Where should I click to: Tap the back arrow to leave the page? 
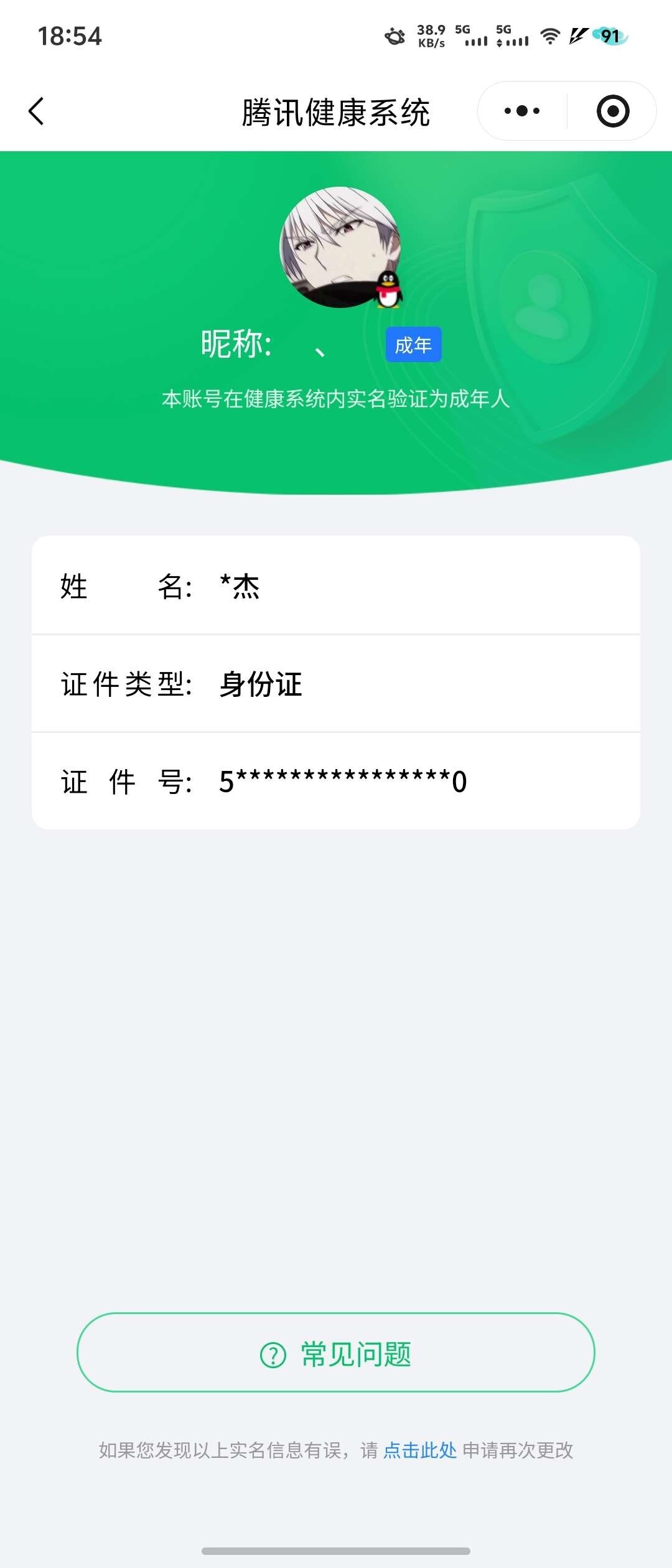pyautogui.click(x=35, y=110)
